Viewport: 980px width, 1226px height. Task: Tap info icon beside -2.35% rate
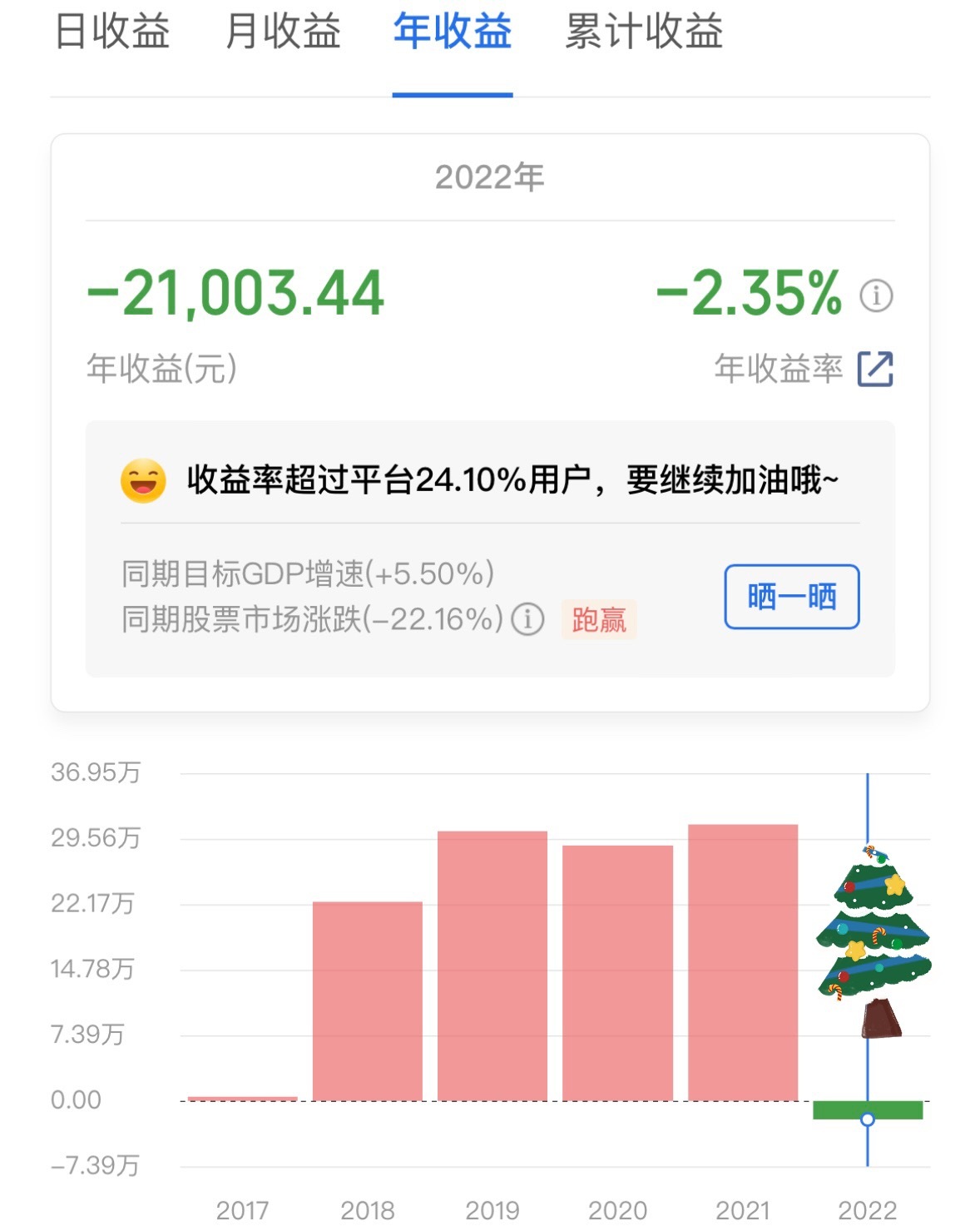(876, 295)
